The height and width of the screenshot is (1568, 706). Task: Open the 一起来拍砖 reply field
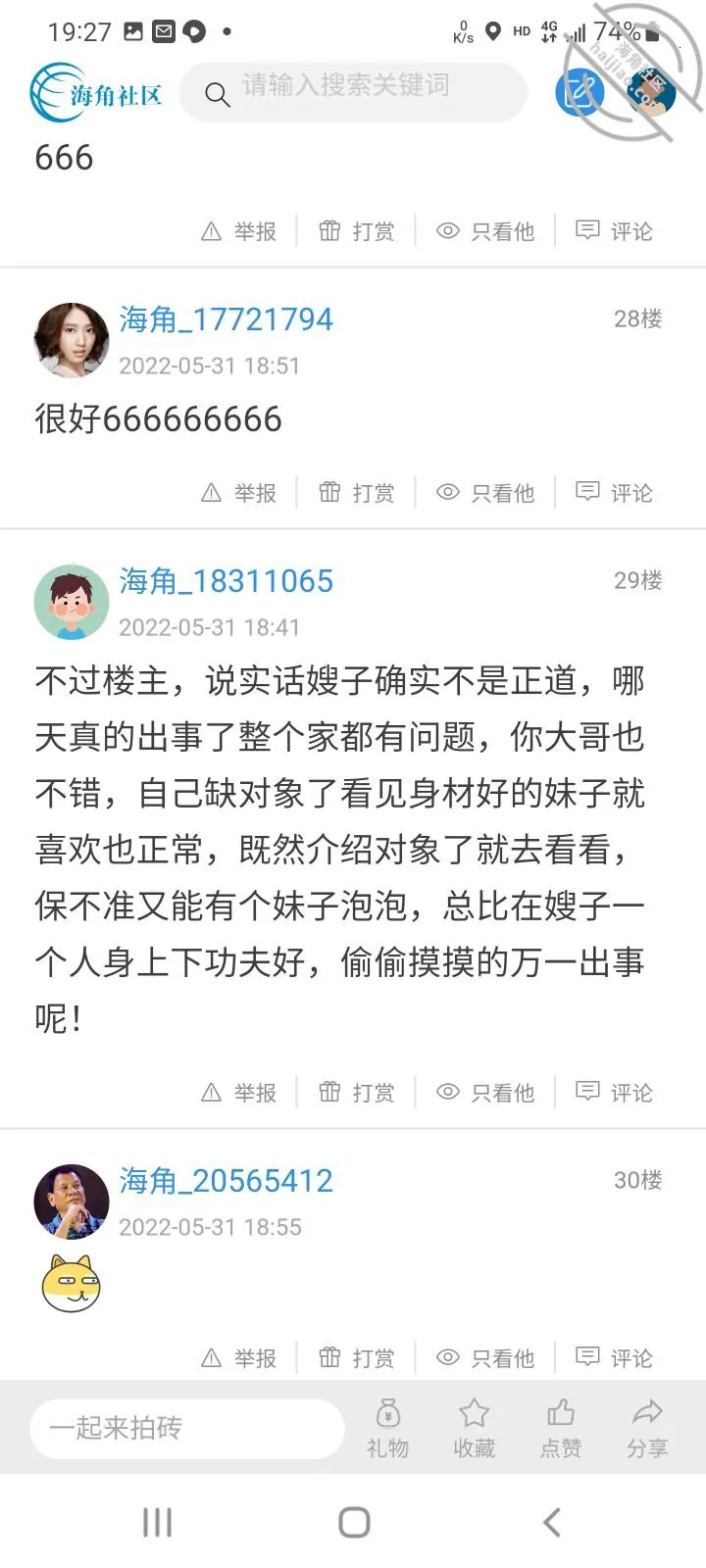[x=187, y=1428]
